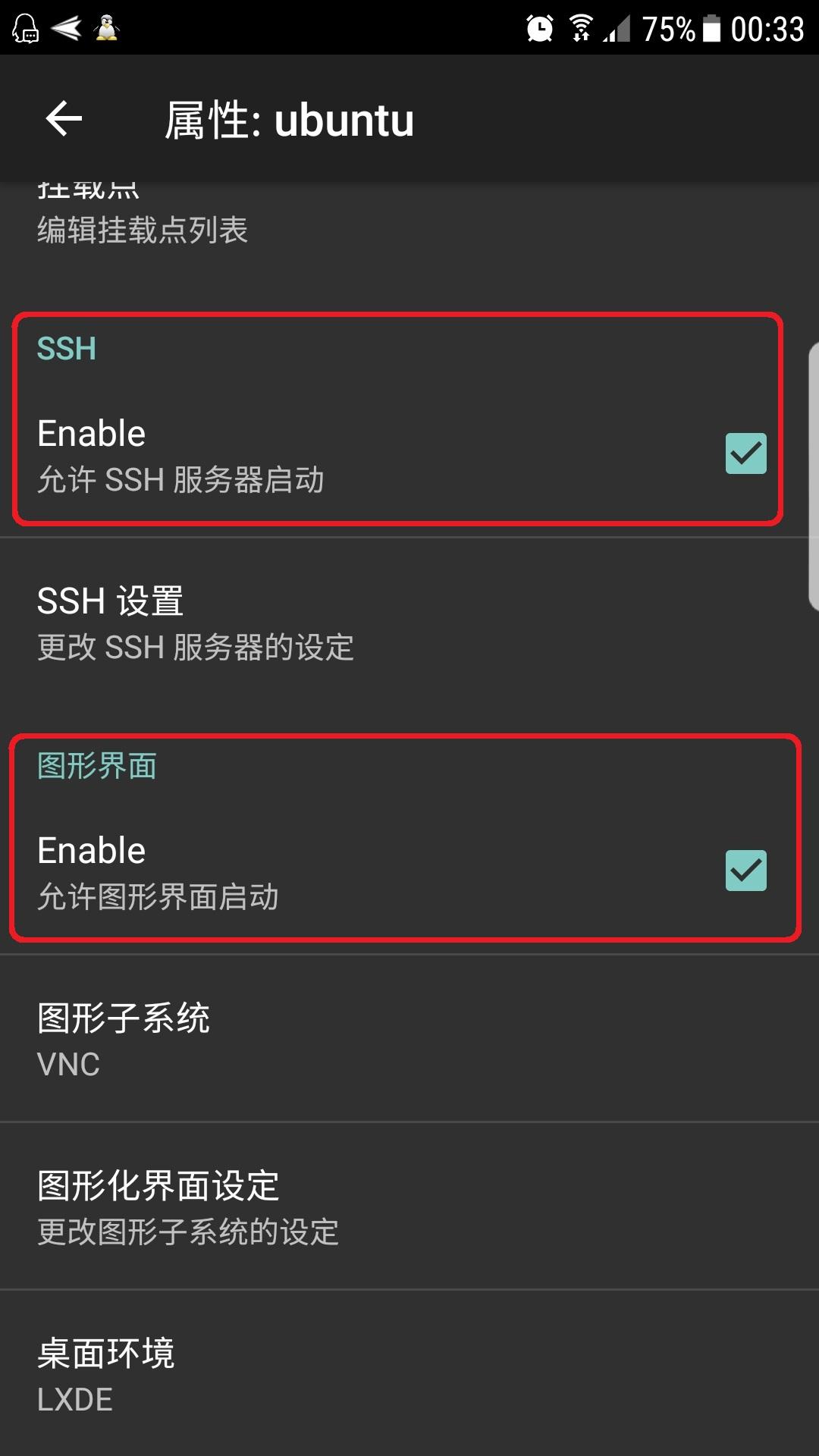Open 图形子系统 VNC setting
This screenshot has width=819, height=1456.
click(x=409, y=1038)
